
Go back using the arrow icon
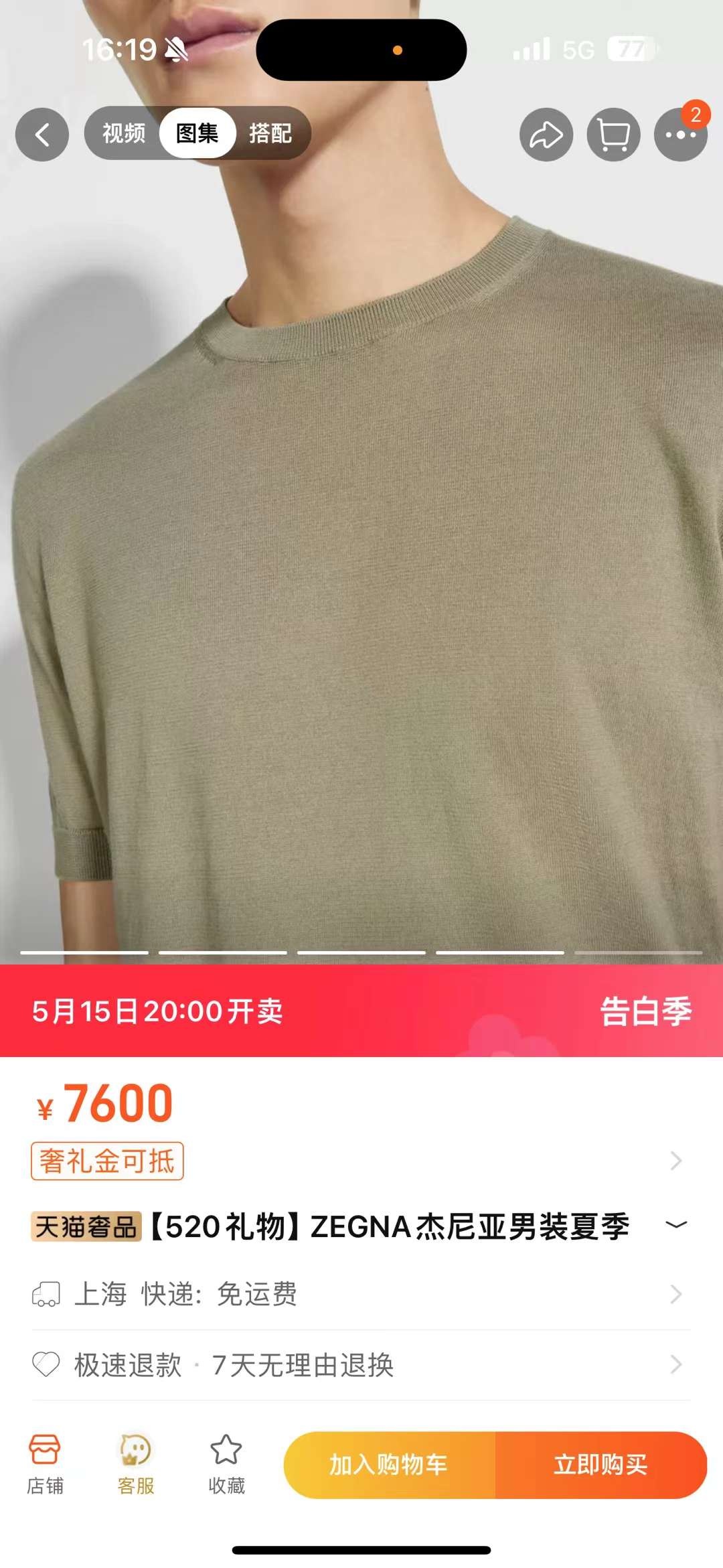(x=42, y=134)
